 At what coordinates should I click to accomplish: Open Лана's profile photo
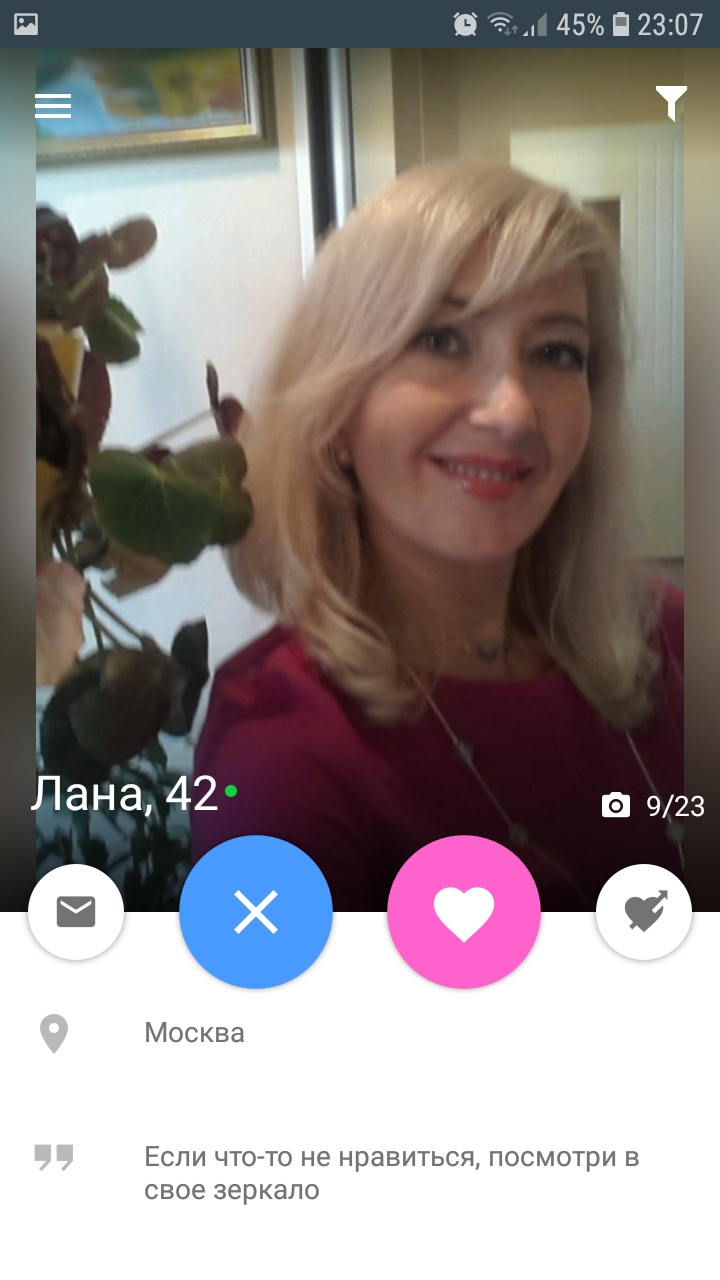[x=360, y=480]
